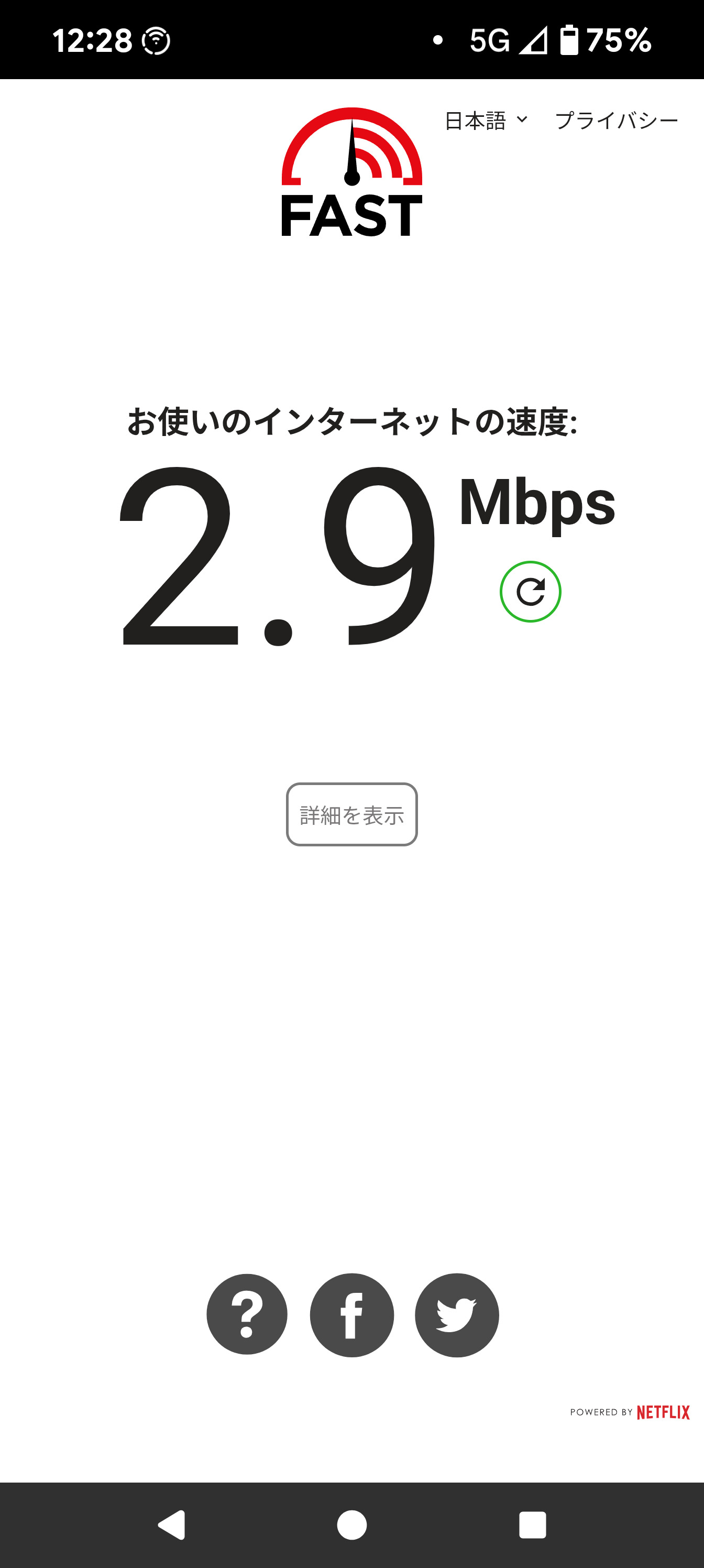
Task: Go back with the system back button
Action: click(172, 1526)
